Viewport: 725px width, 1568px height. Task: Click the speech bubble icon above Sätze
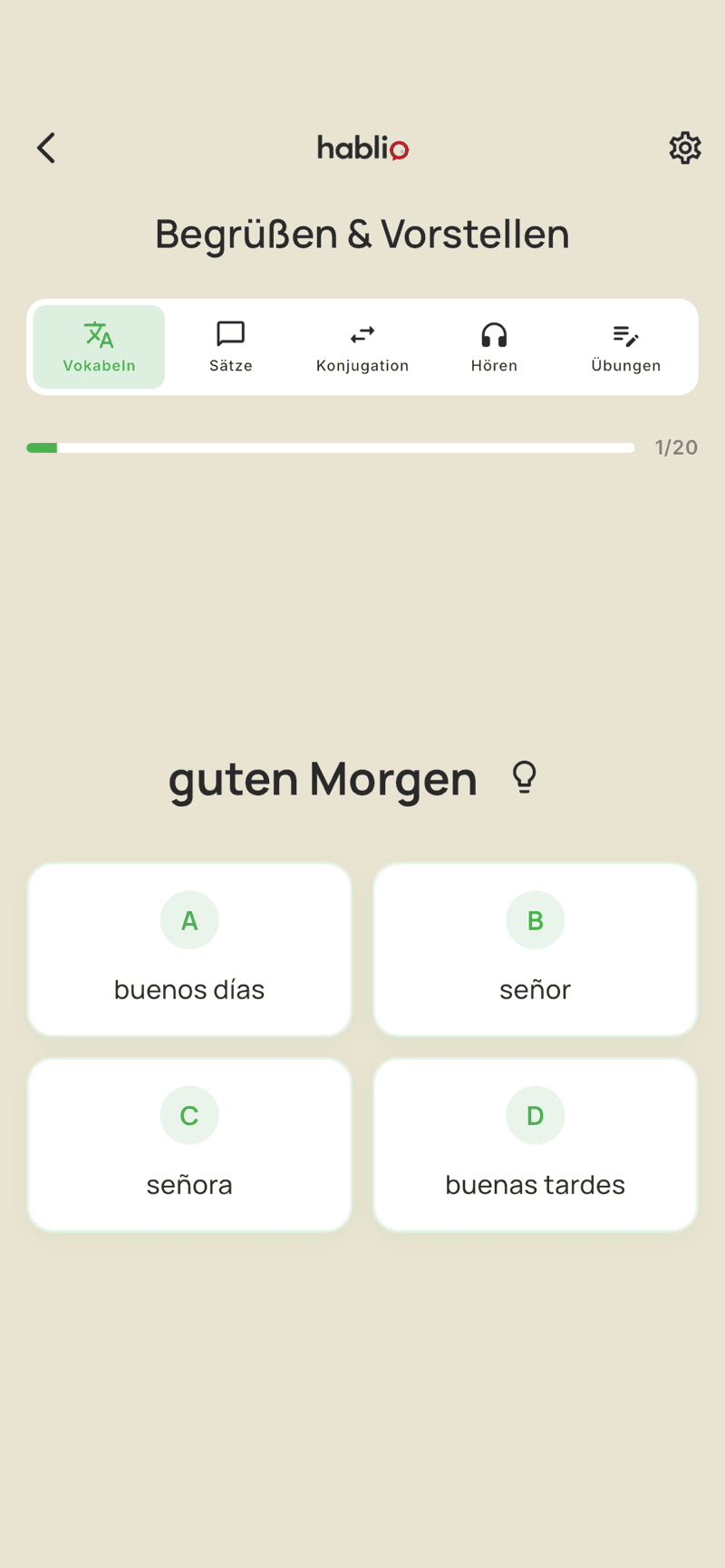(x=230, y=333)
